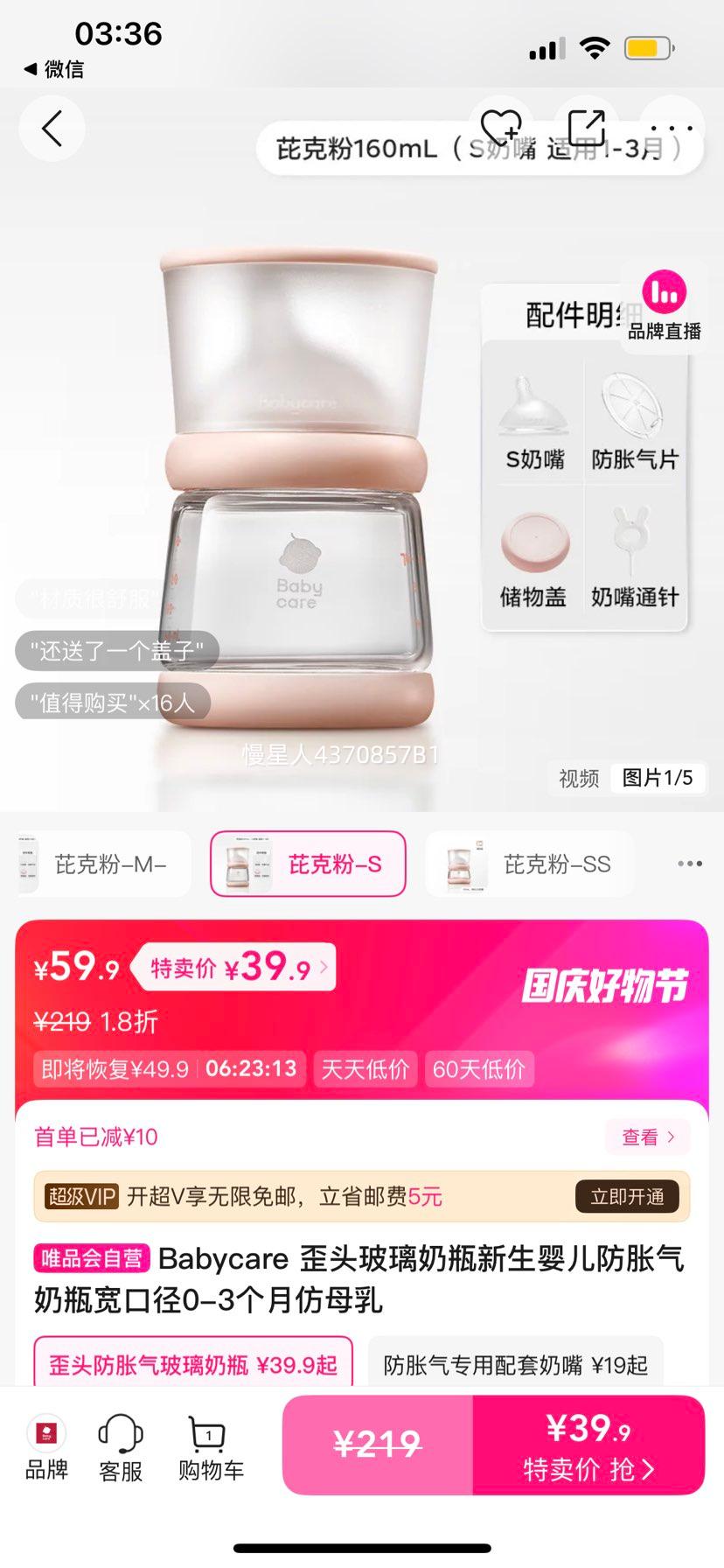Choose 防胀气专用配套奶嘴 option

point(515,1364)
